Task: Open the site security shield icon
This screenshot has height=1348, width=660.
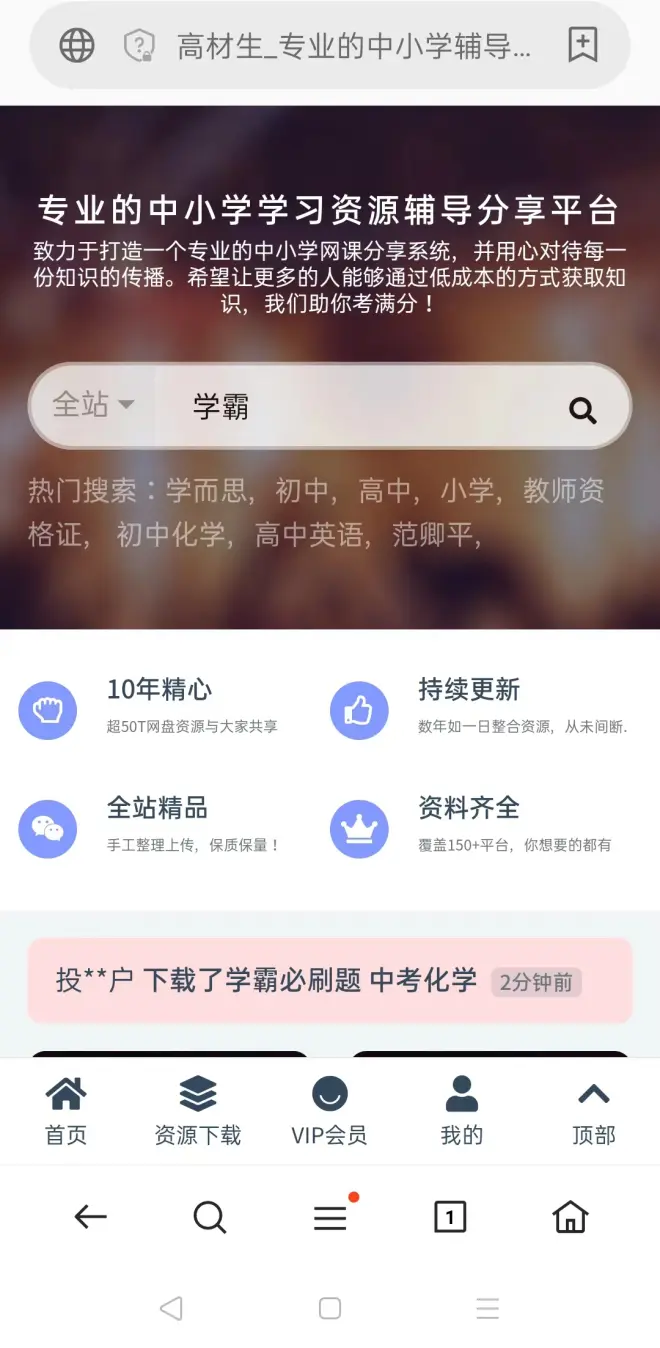Action: pos(139,46)
